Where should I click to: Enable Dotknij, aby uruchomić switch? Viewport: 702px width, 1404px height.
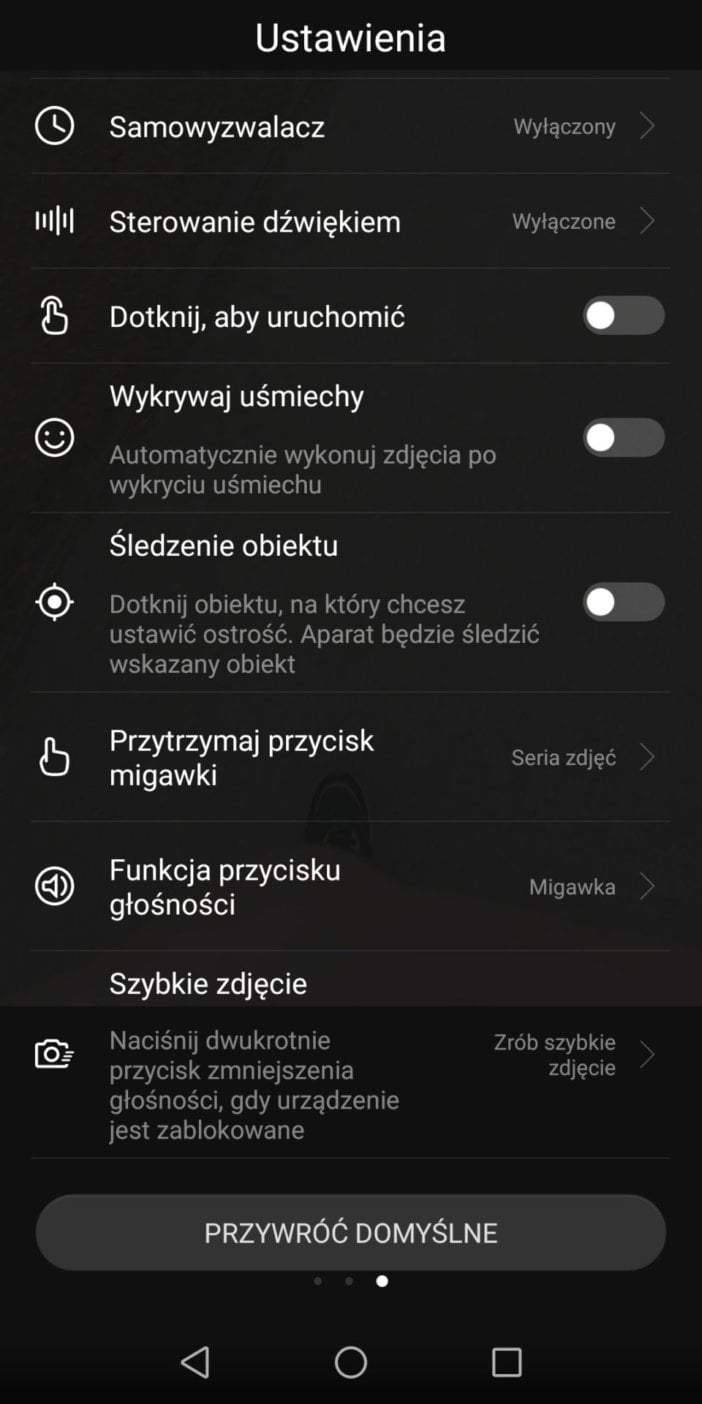pyautogui.click(x=623, y=316)
